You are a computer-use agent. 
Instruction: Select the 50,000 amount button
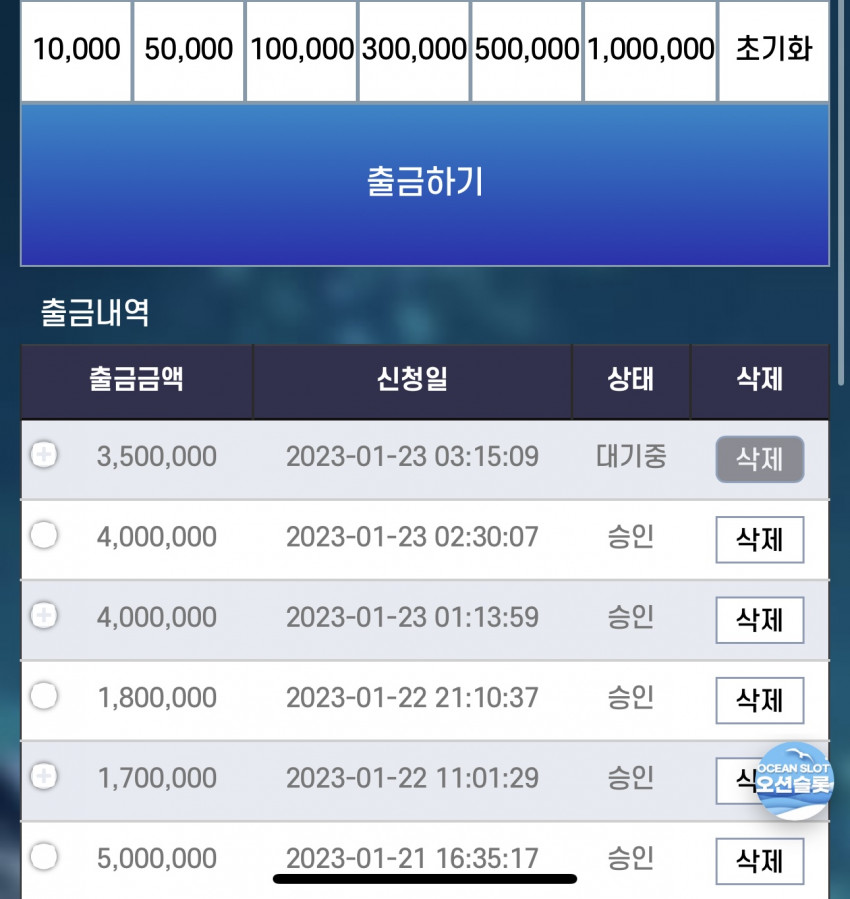pyautogui.click(x=188, y=50)
